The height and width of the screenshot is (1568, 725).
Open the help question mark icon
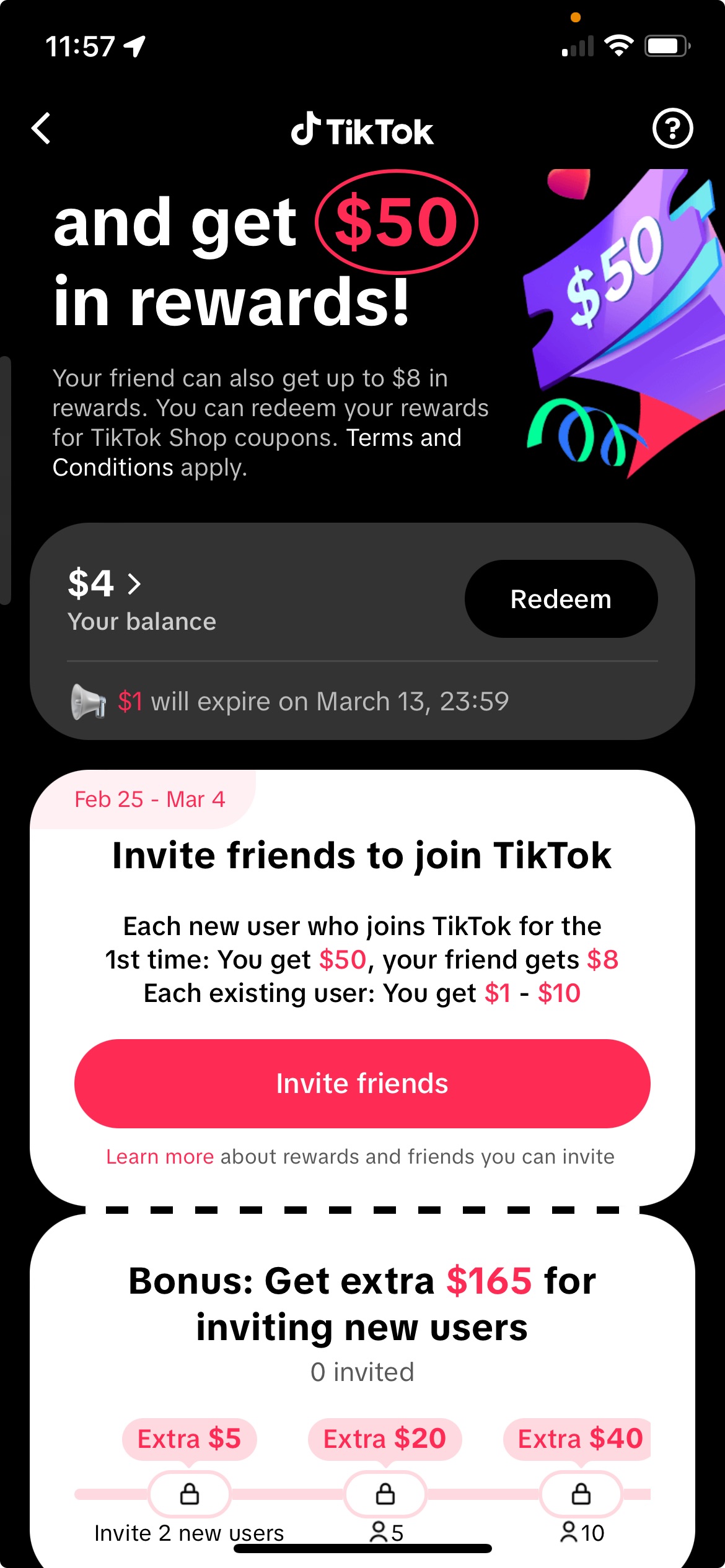[672, 128]
